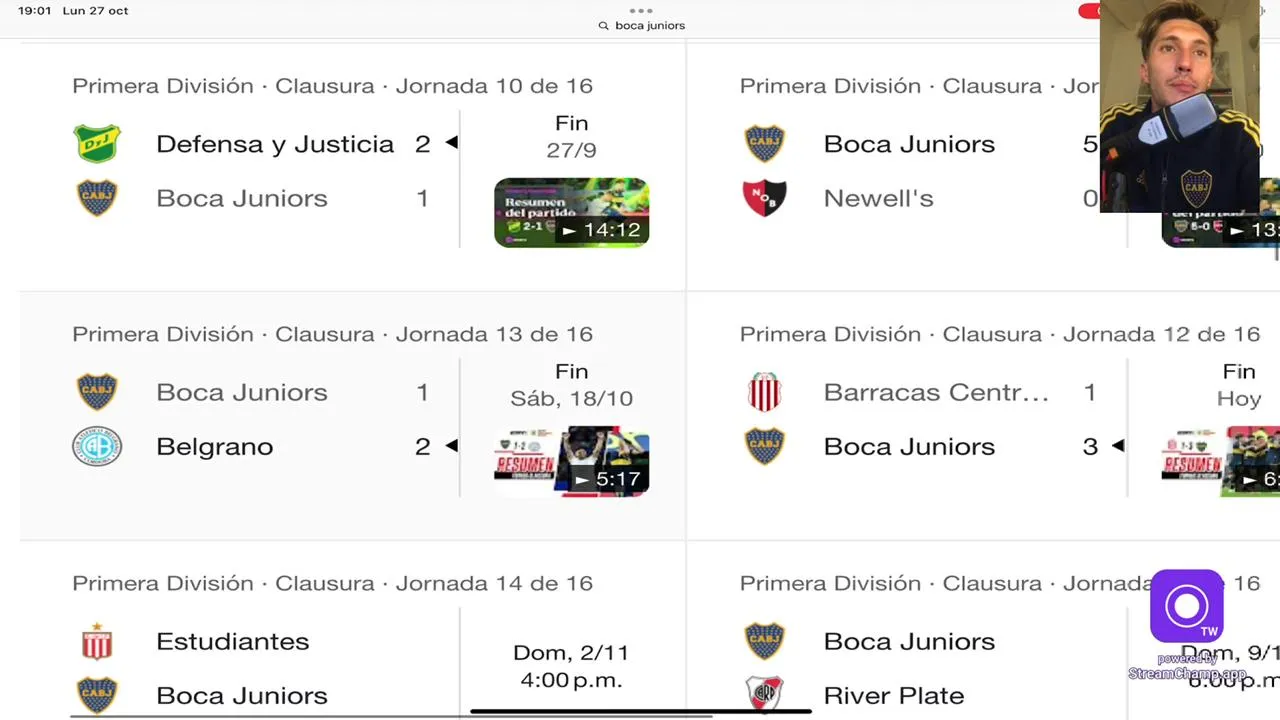
Task: Open the three-dot multitasking menu
Action: click(x=641, y=11)
